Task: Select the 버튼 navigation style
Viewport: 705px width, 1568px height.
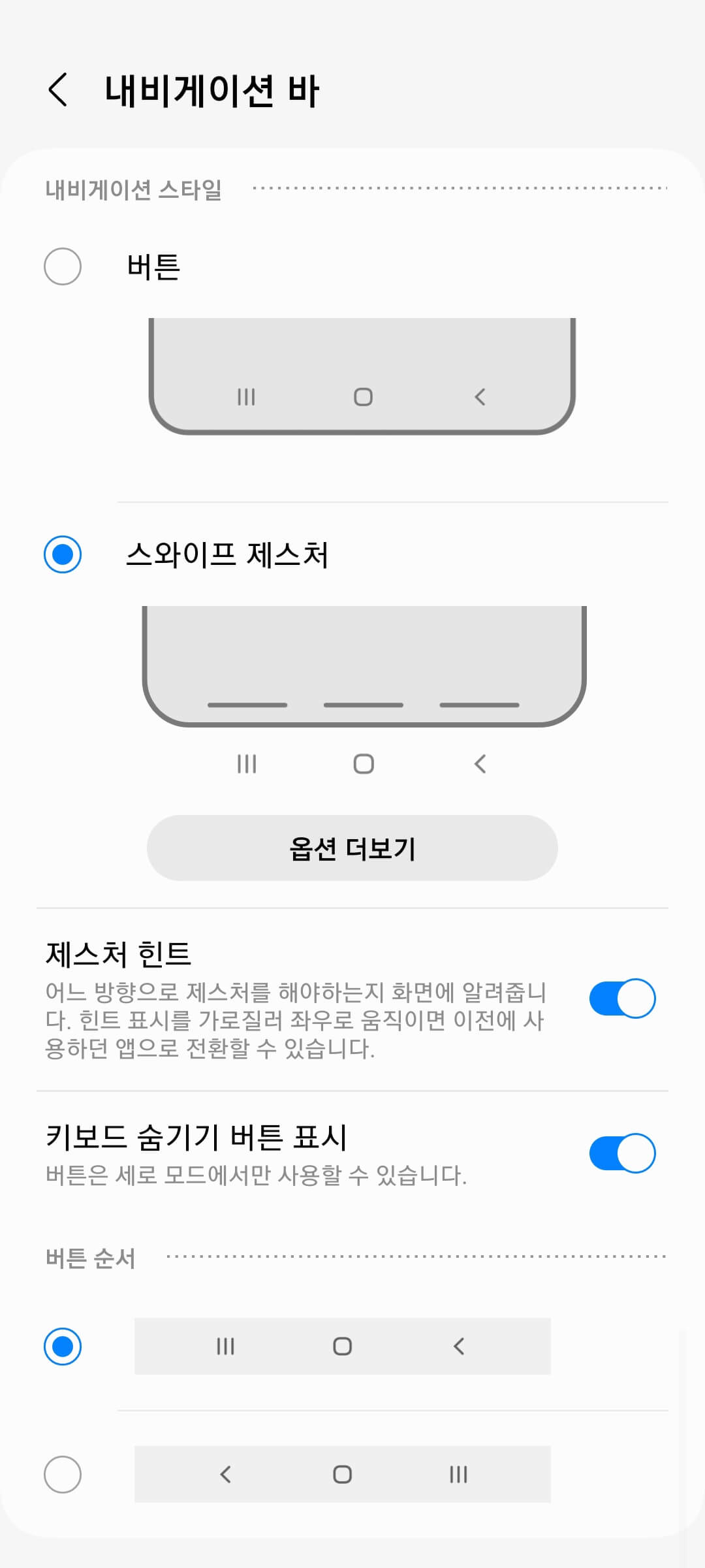Action: click(x=63, y=266)
